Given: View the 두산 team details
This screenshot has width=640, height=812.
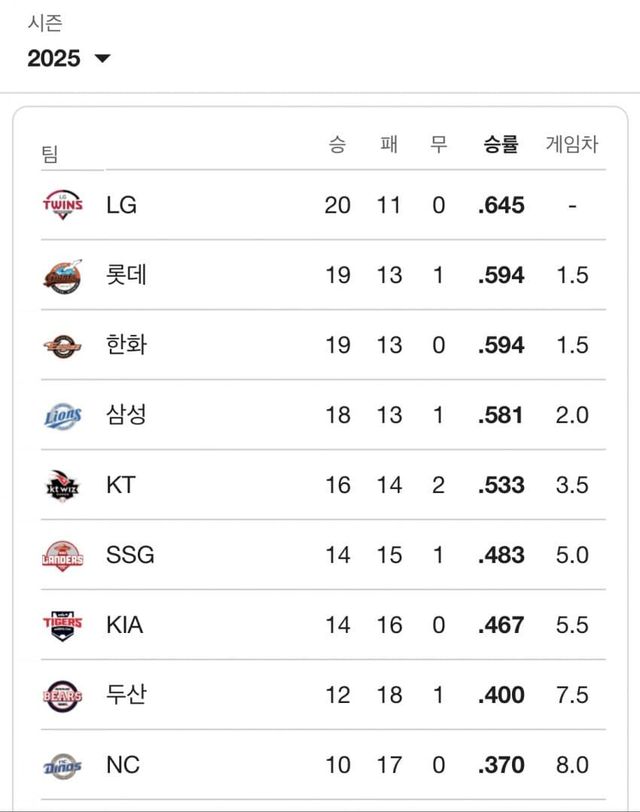Looking at the screenshot, I should click(x=126, y=695).
